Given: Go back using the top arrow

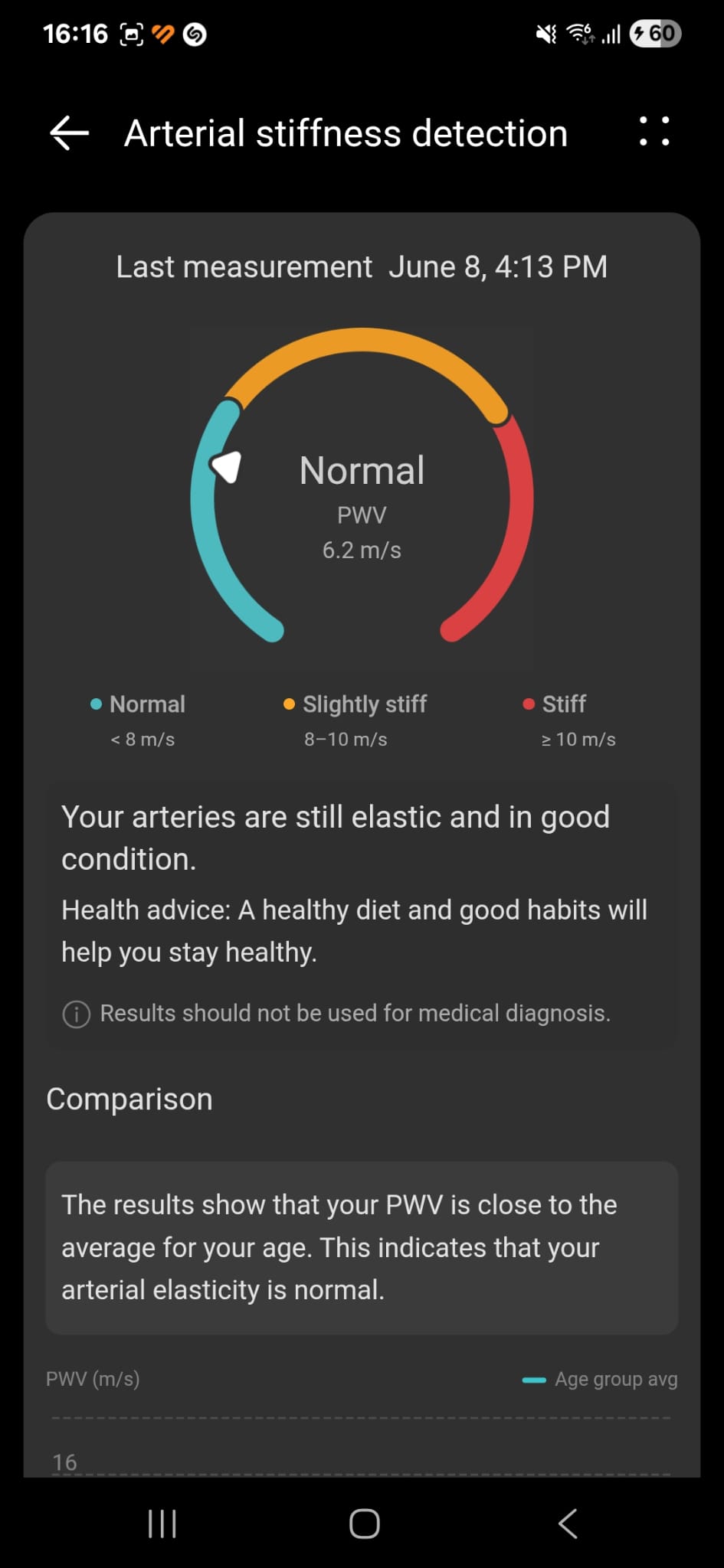Looking at the screenshot, I should (69, 133).
